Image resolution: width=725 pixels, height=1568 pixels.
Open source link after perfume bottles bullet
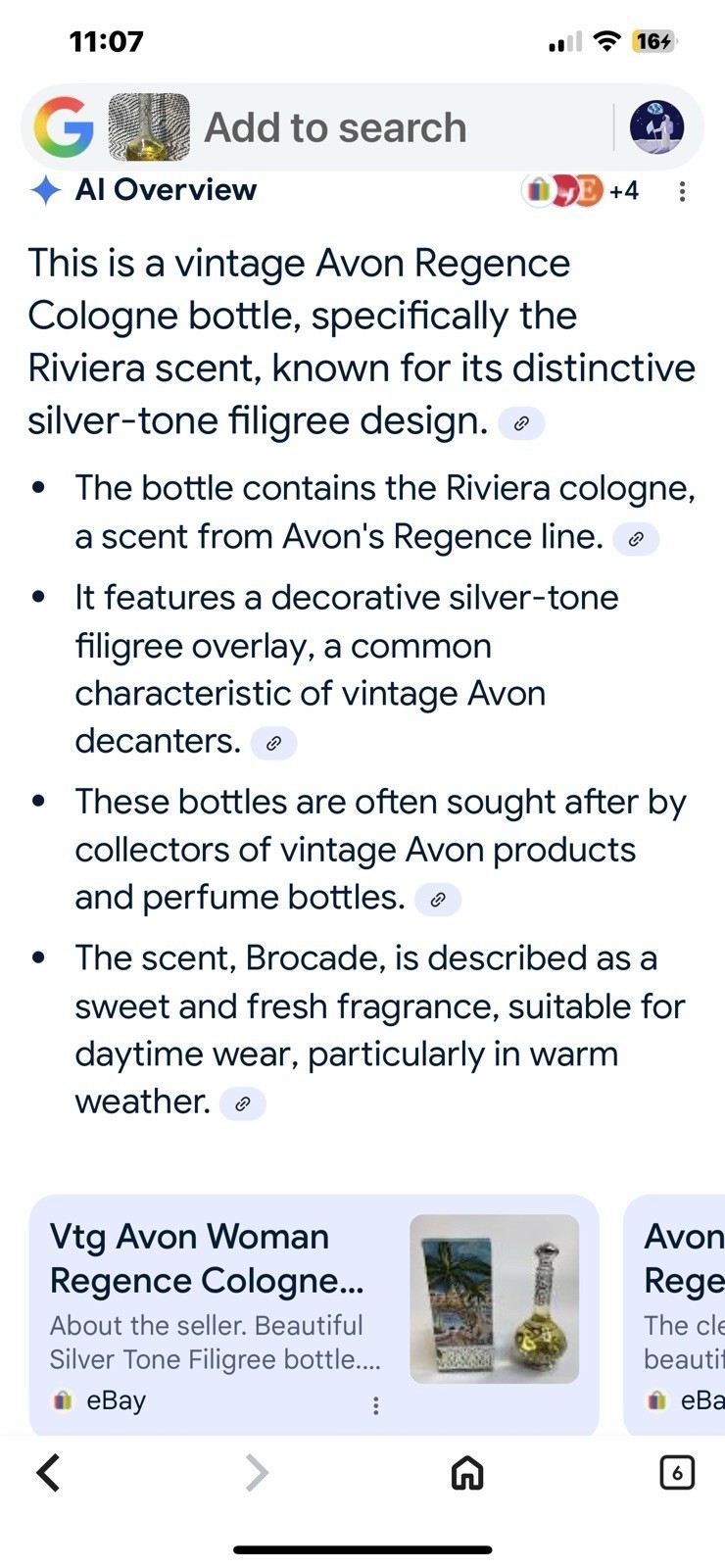[438, 899]
